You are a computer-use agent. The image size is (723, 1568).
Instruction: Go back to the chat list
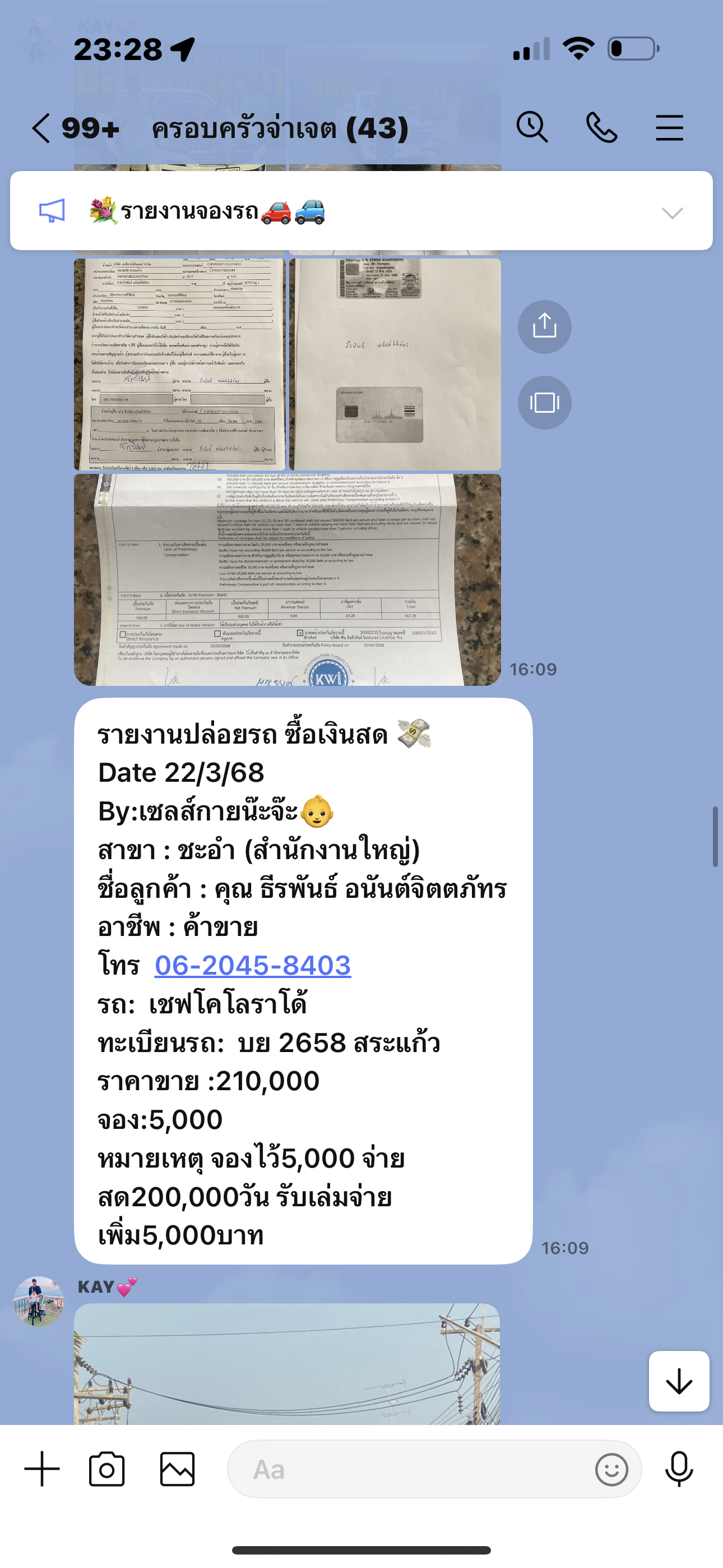pyautogui.click(x=41, y=128)
